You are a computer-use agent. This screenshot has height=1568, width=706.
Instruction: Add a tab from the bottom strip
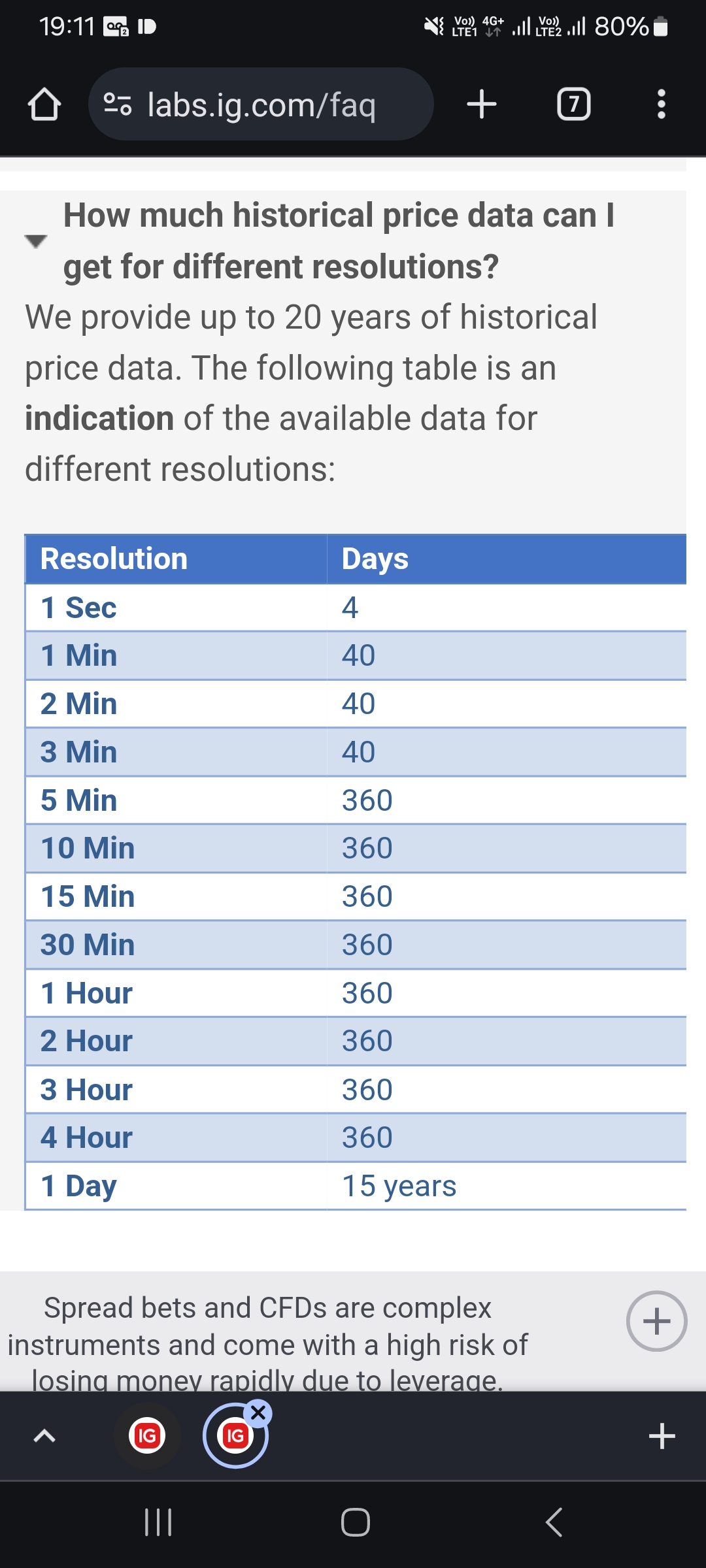click(662, 1435)
